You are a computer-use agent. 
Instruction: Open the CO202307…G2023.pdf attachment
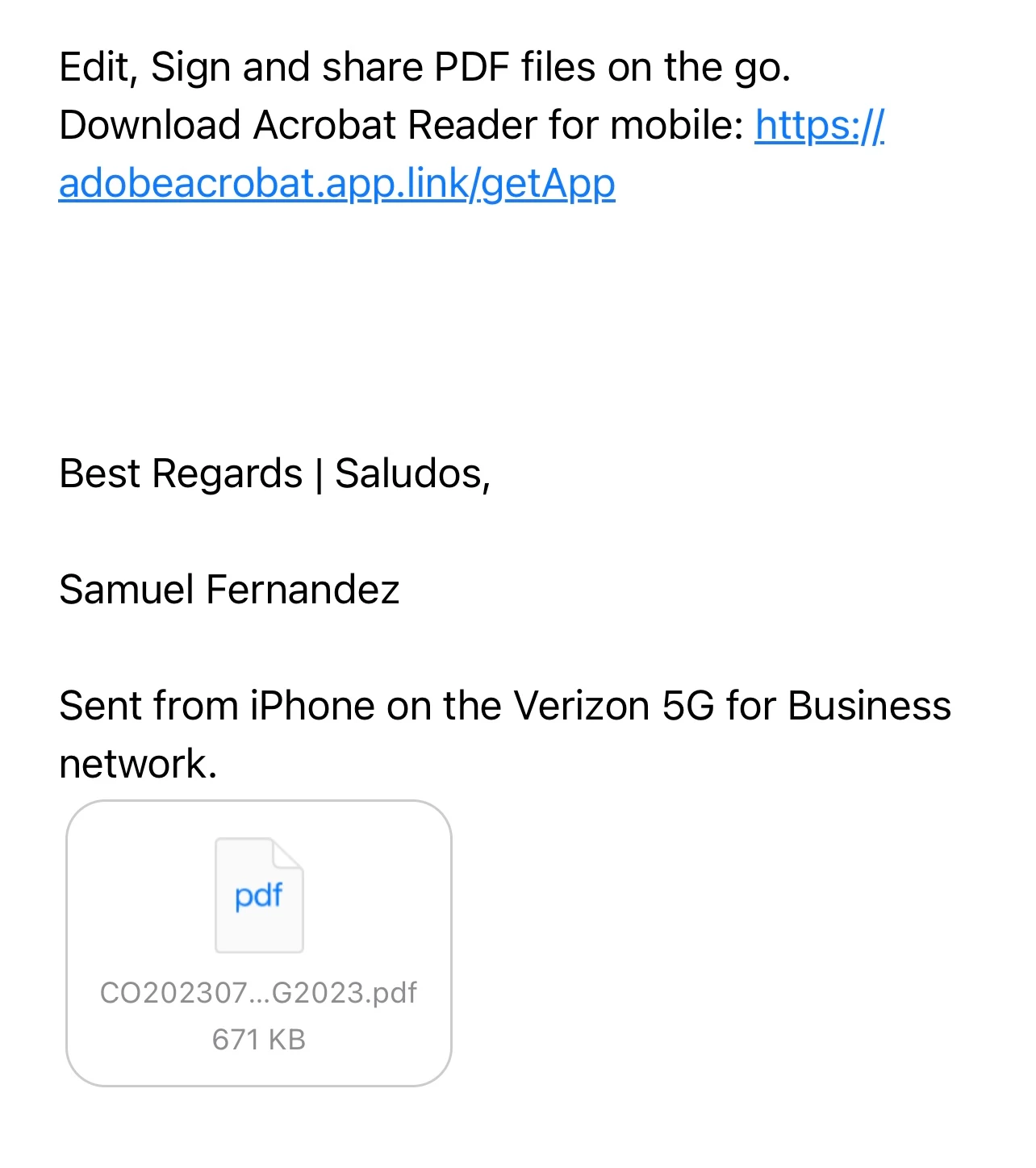[x=258, y=942]
